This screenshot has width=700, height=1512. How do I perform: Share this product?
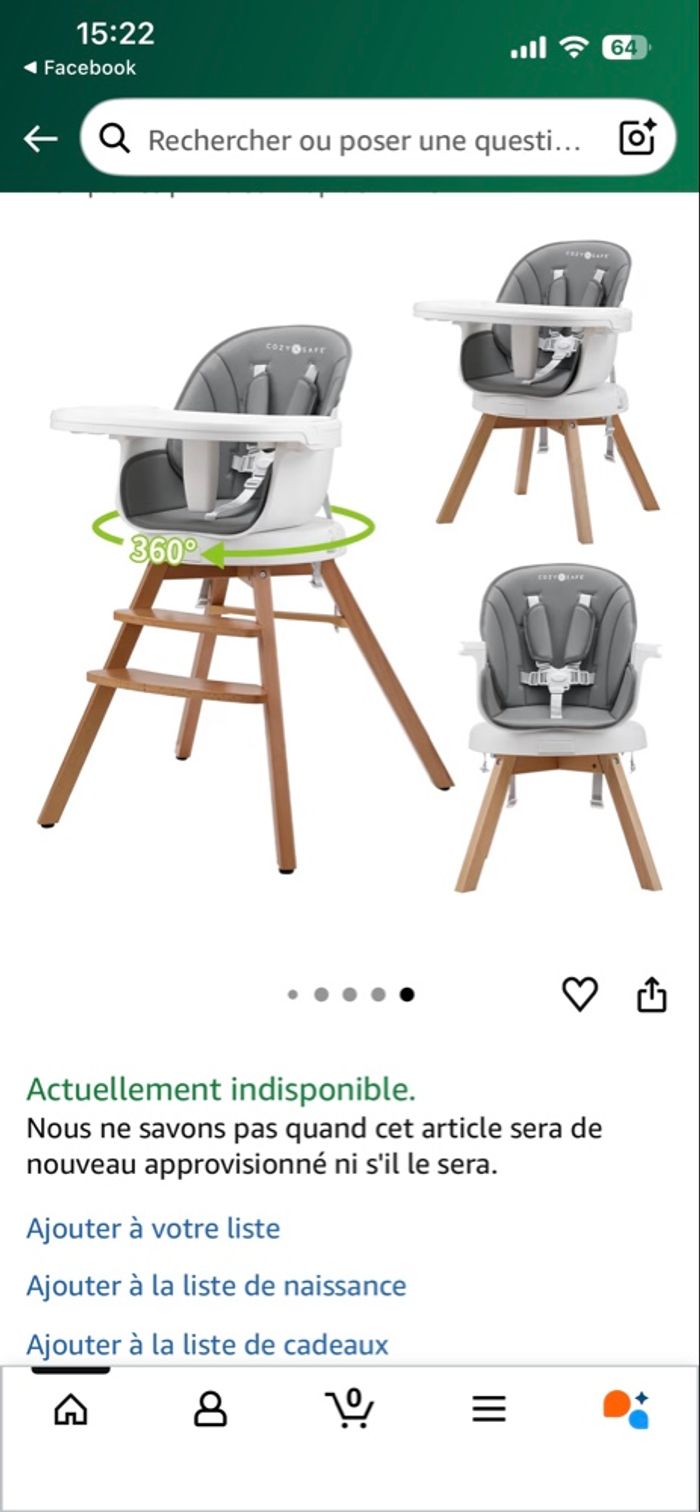[651, 994]
